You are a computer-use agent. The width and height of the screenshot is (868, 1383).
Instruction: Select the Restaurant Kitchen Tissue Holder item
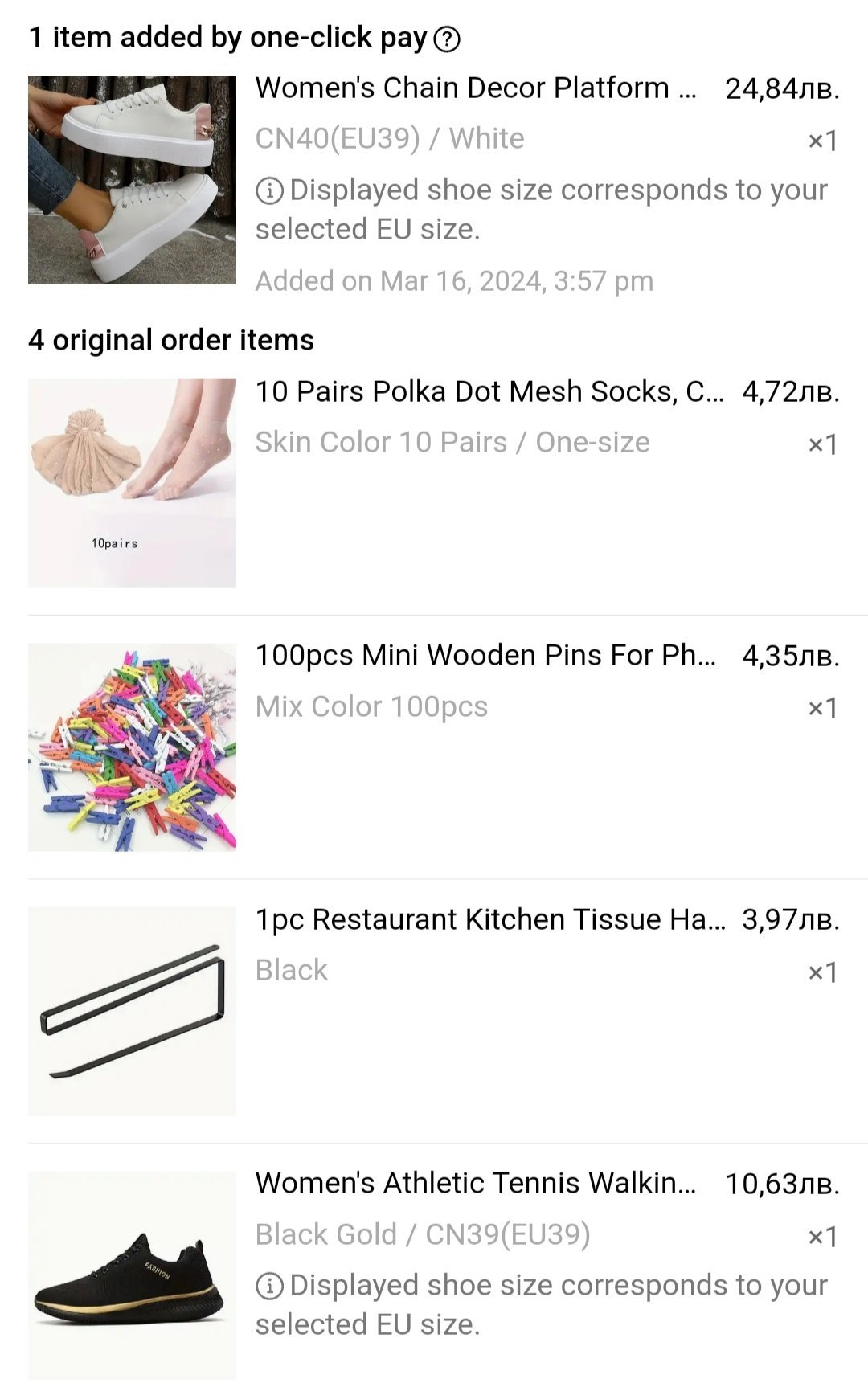(x=489, y=919)
